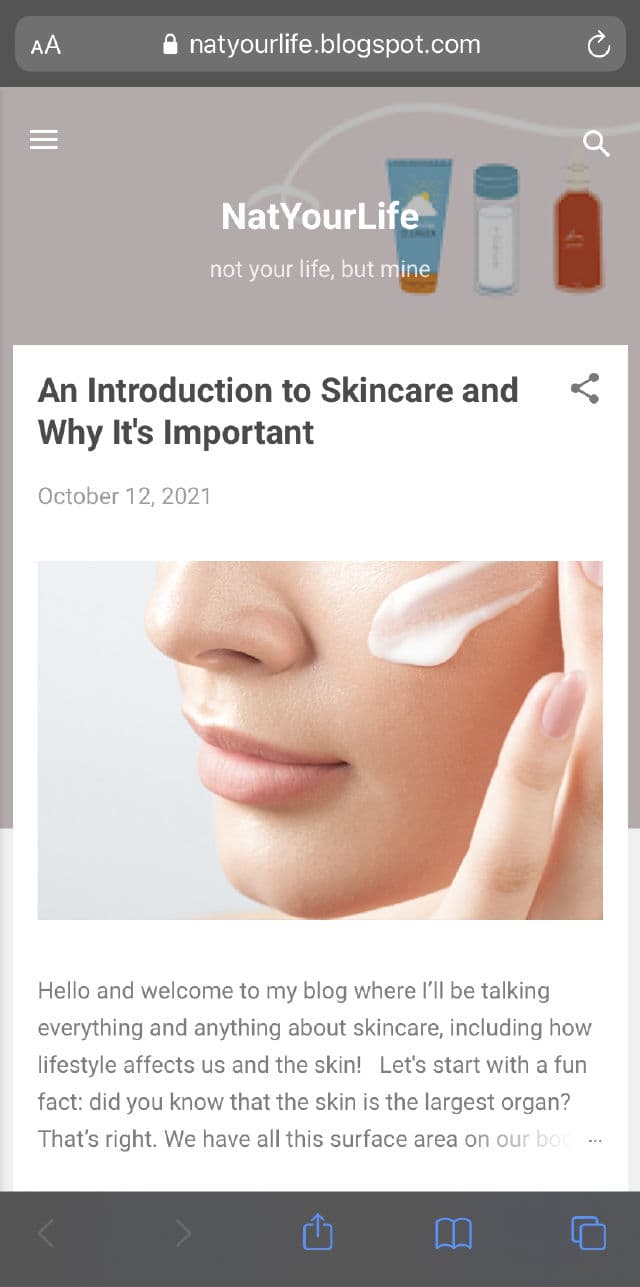
Task: Open the blog search
Action: (x=596, y=144)
